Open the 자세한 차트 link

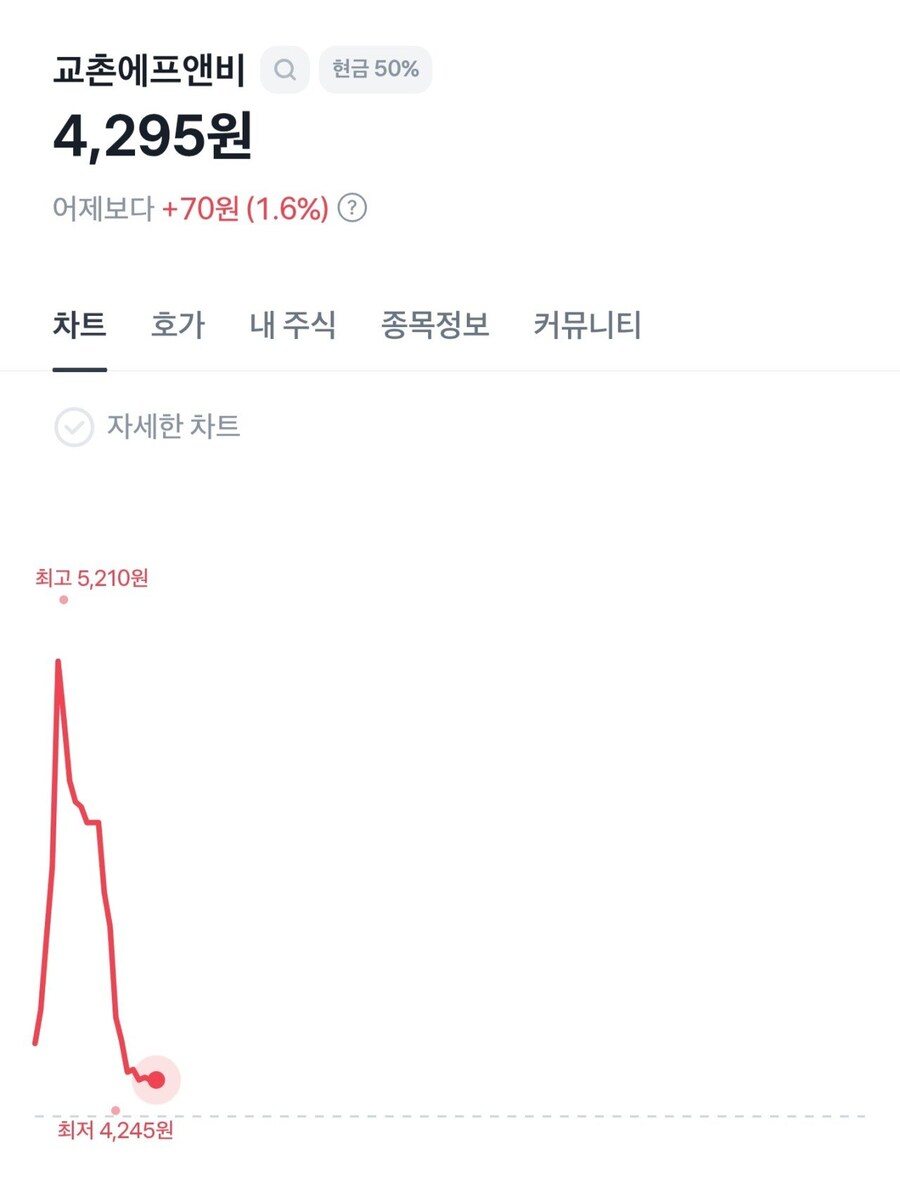(175, 428)
